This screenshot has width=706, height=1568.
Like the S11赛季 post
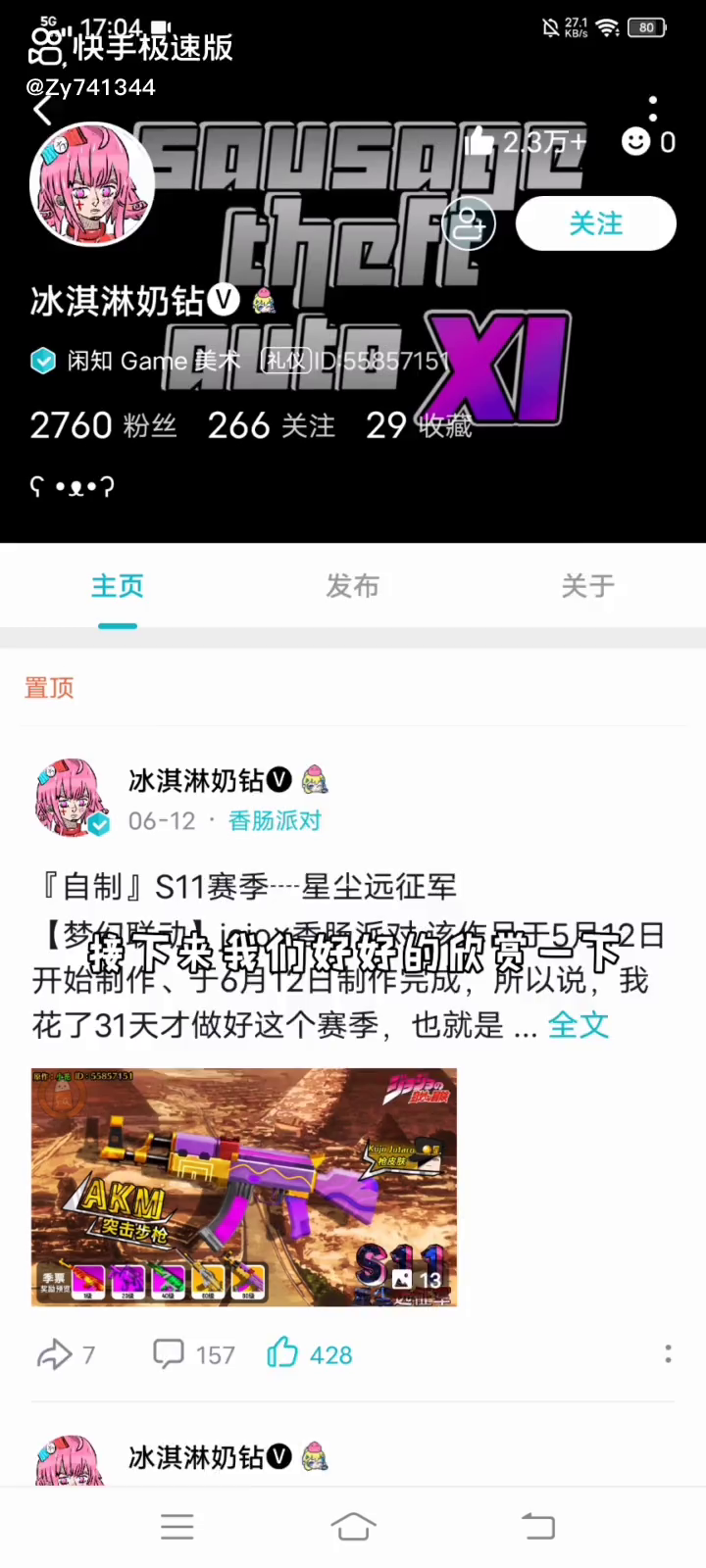coord(309,1354)
